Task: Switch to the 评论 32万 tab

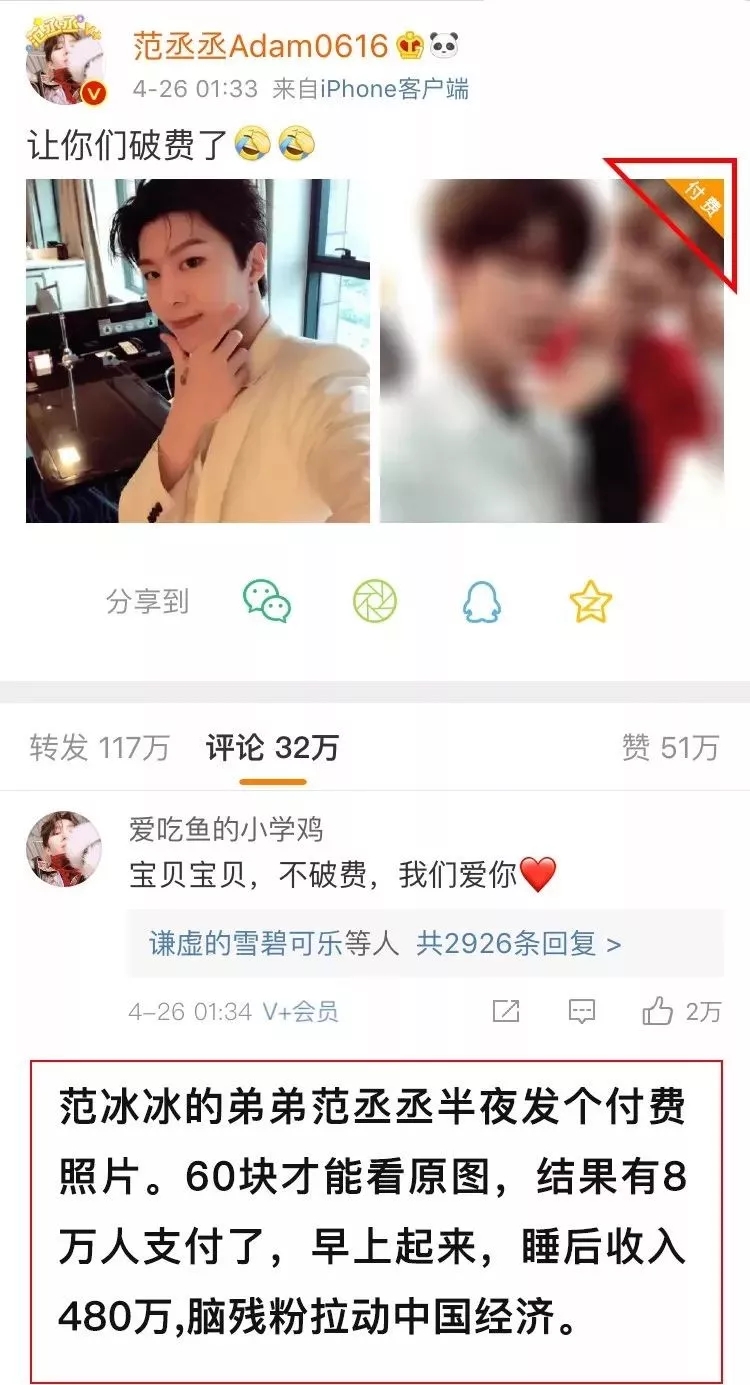Action: [272, 747]
